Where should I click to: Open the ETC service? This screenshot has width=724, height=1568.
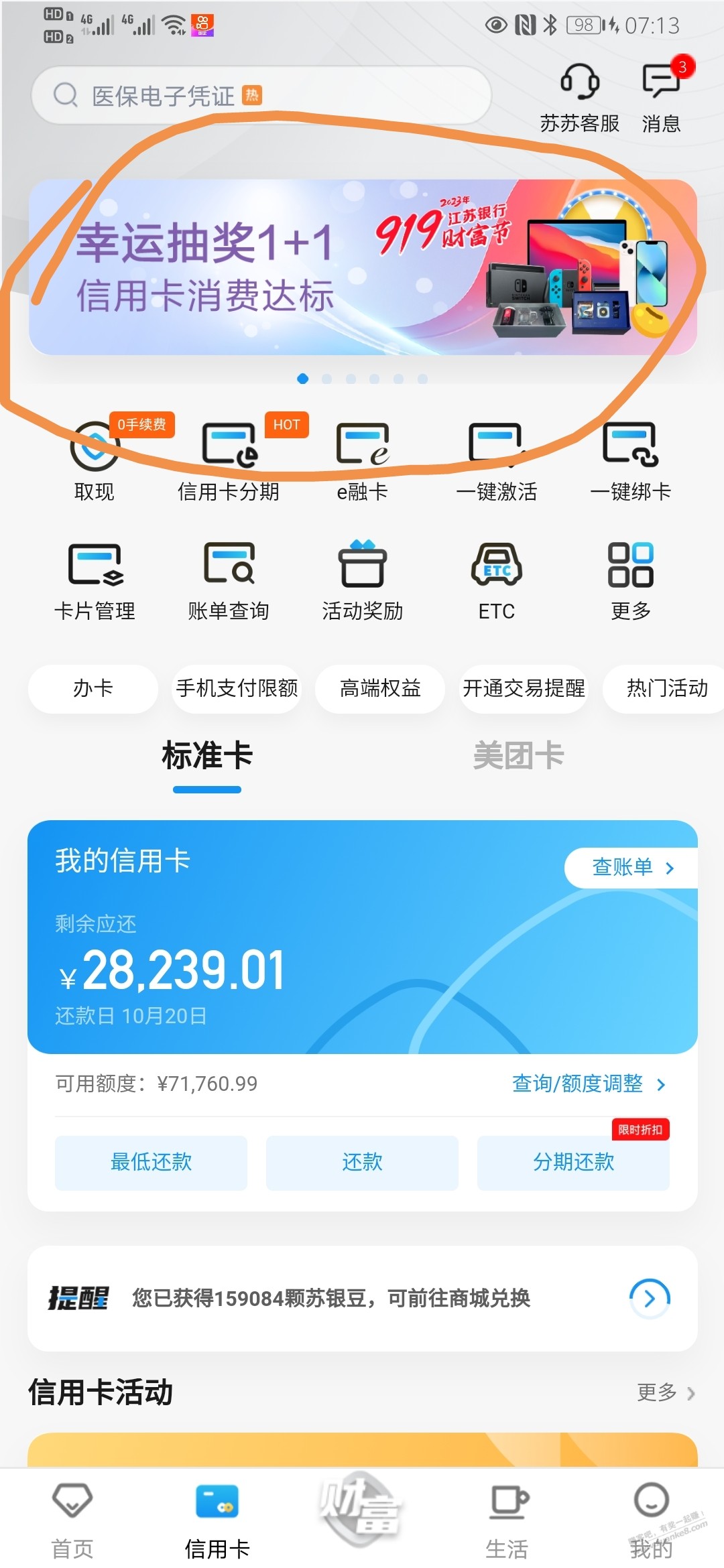pos(496,581)
